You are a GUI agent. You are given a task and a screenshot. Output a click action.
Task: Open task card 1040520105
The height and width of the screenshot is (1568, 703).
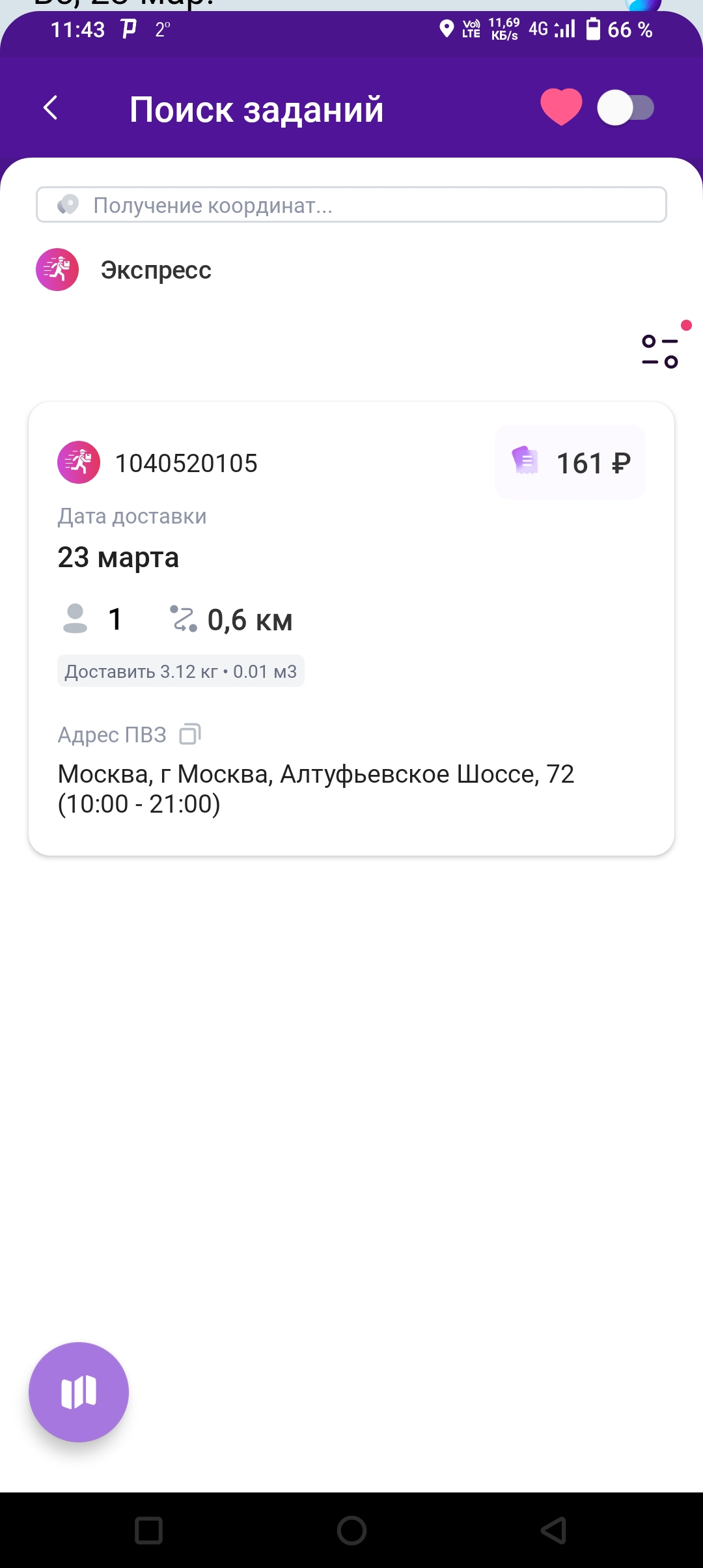[351, 628]
